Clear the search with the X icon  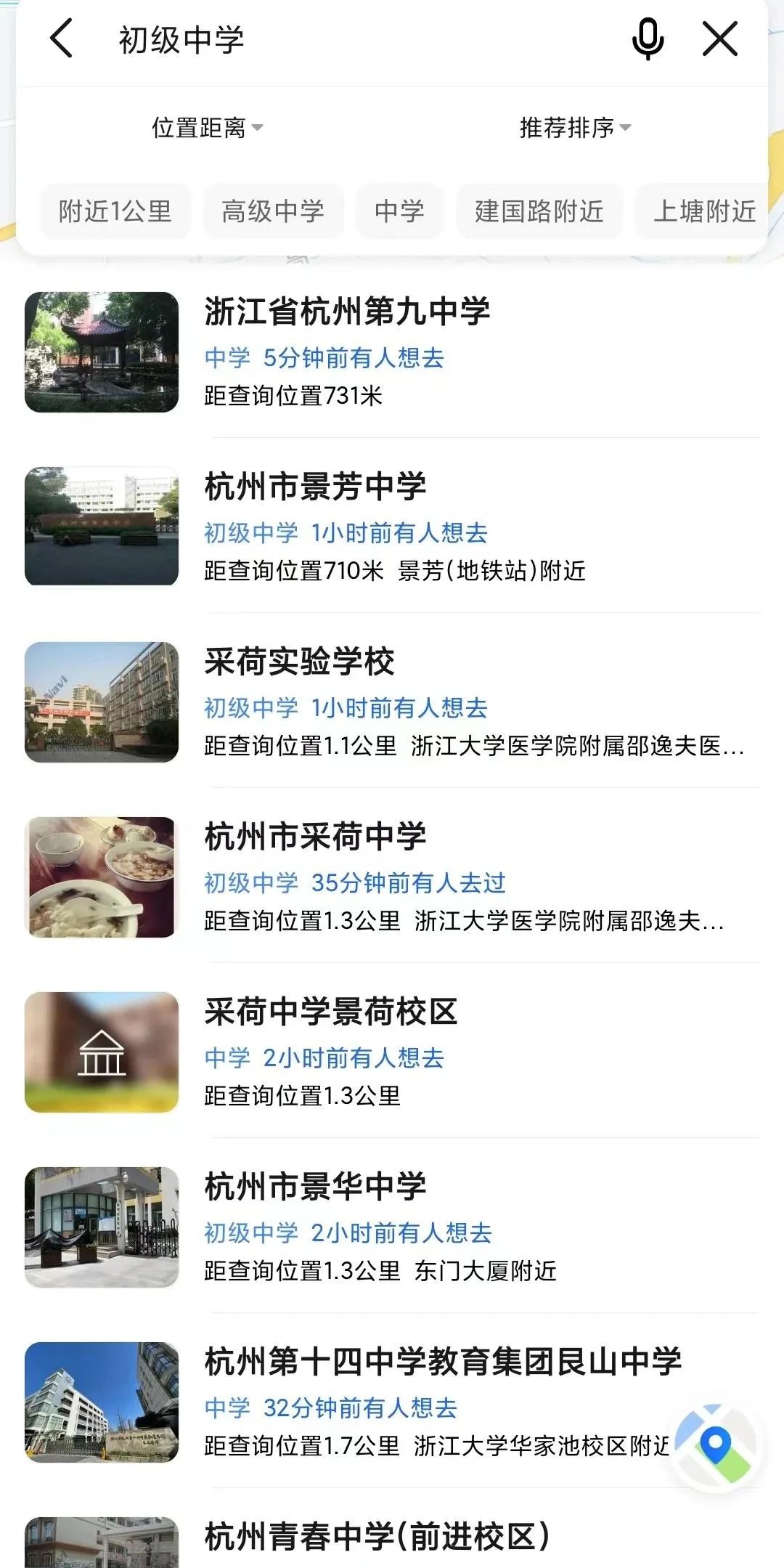(x=720, y=38)
